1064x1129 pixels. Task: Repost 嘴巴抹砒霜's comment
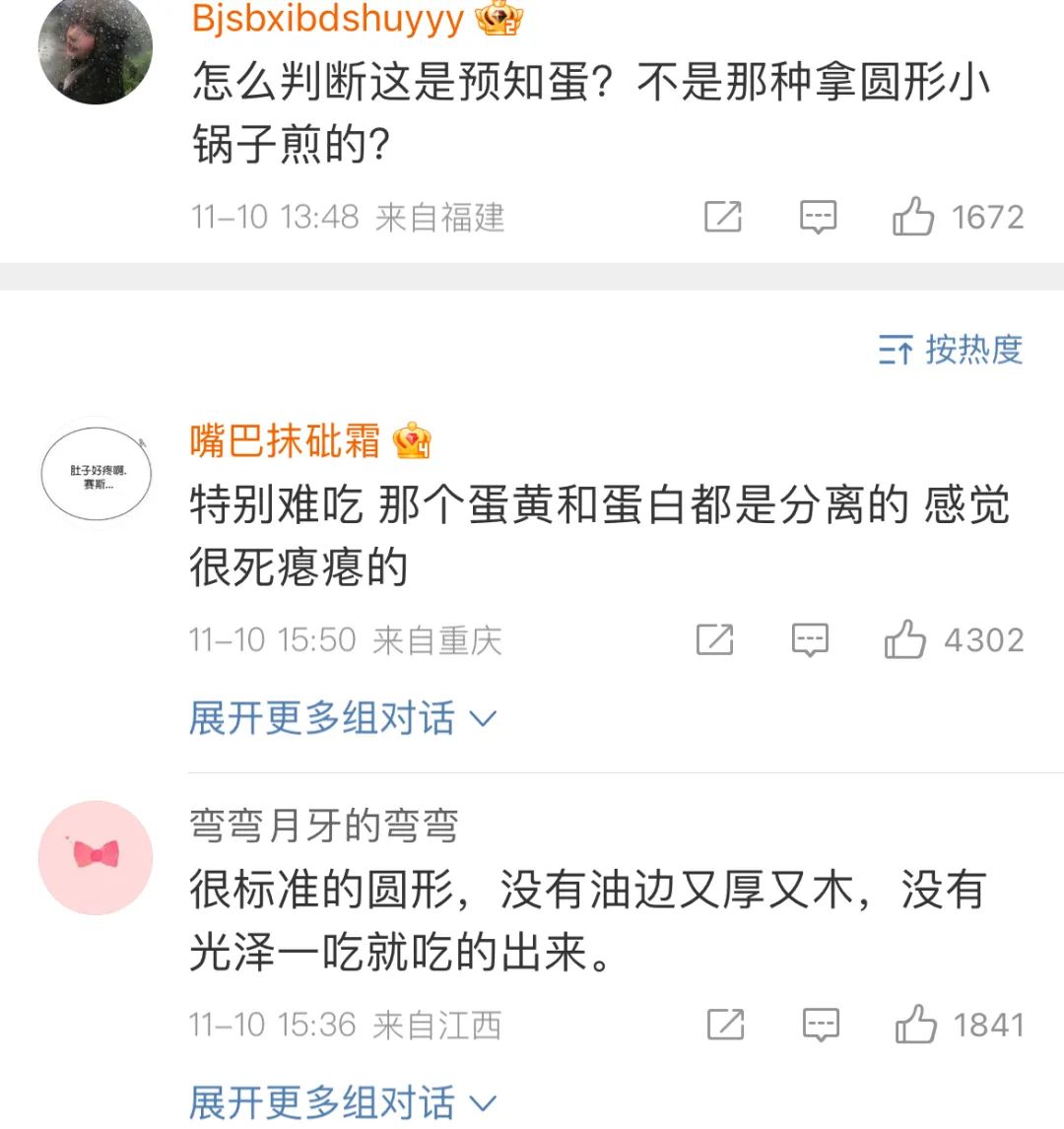[714, 640]
